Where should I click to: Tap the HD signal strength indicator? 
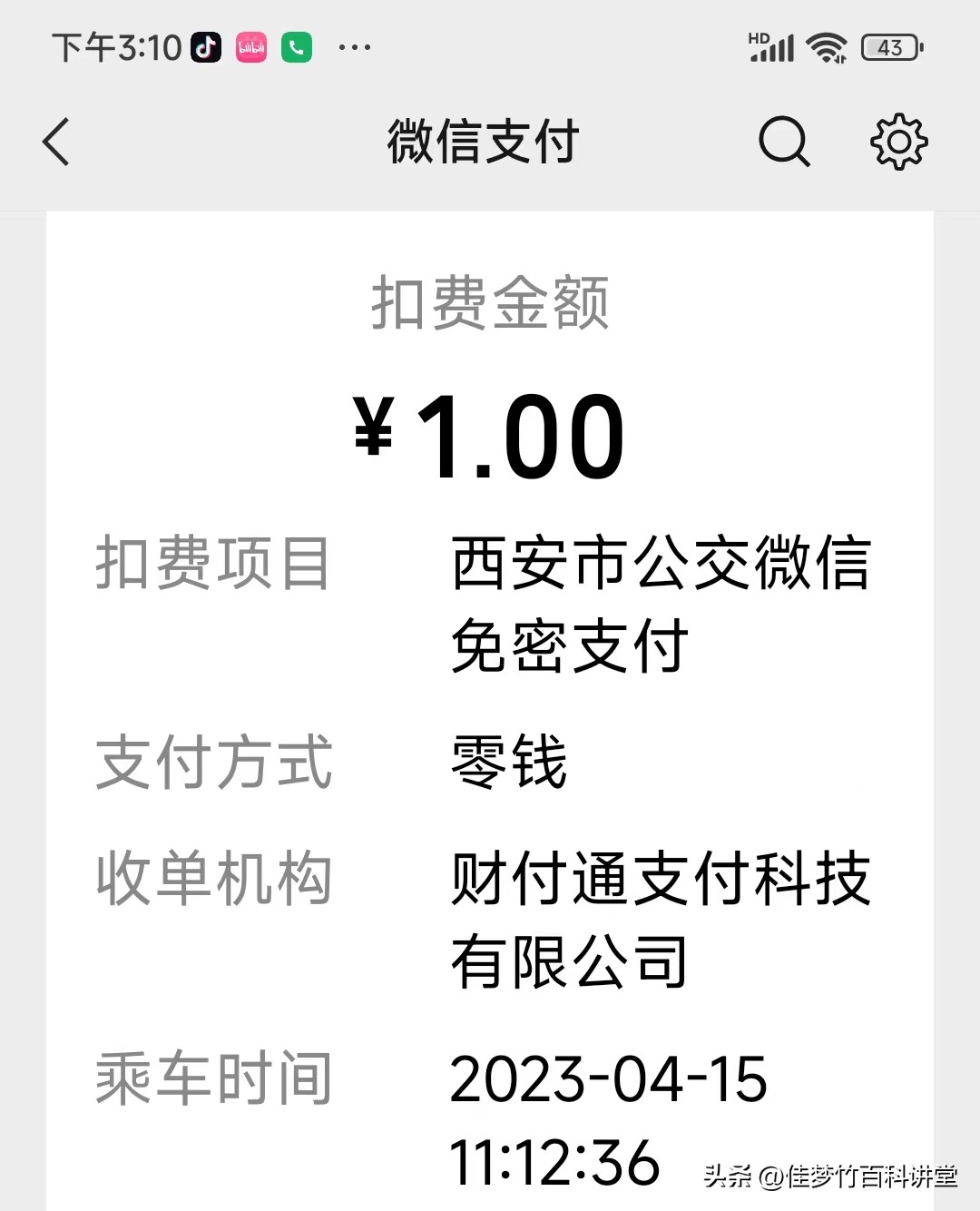771,46
